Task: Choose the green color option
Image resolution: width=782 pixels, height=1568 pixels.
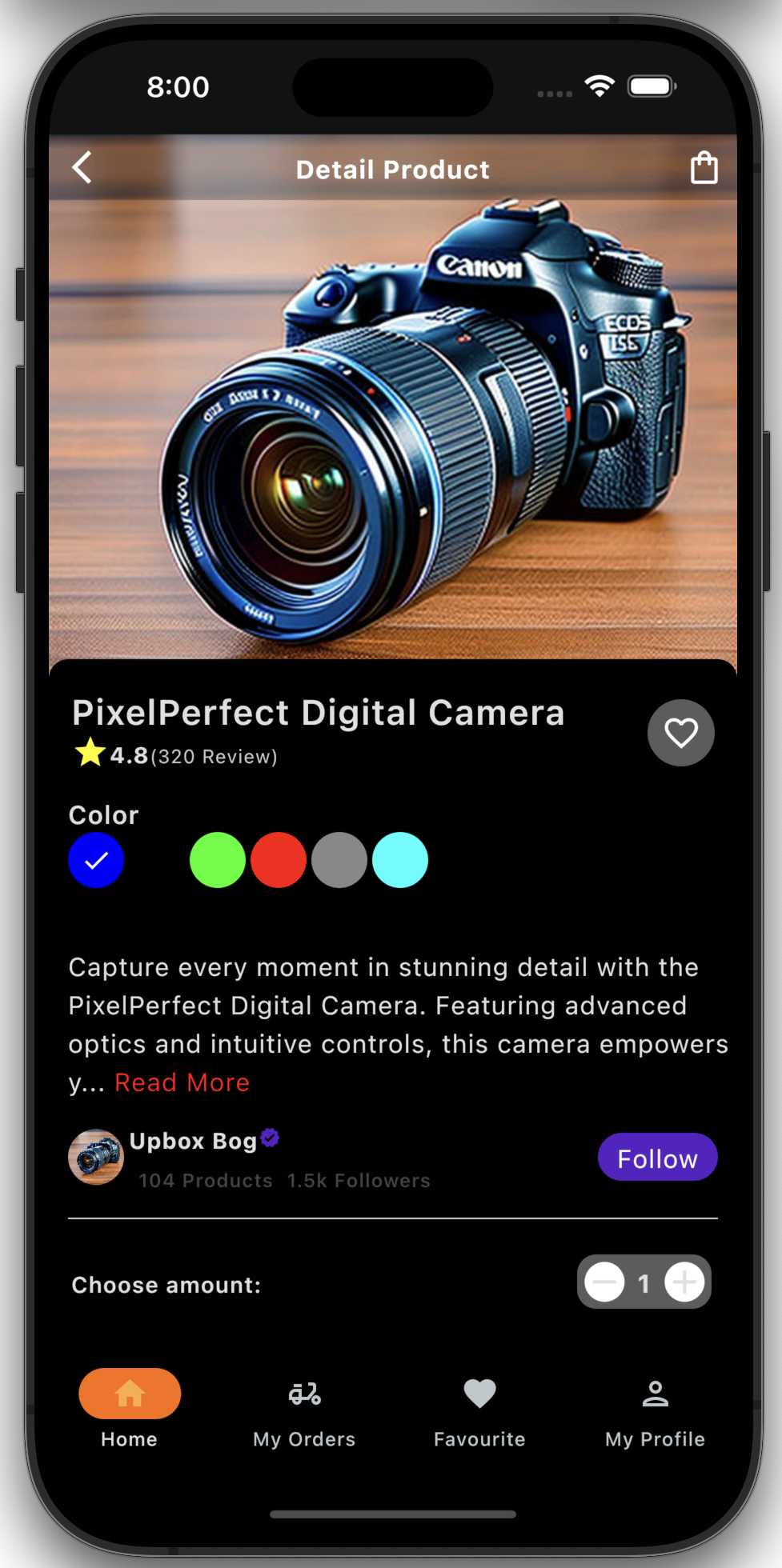Action: coord(218,860)
